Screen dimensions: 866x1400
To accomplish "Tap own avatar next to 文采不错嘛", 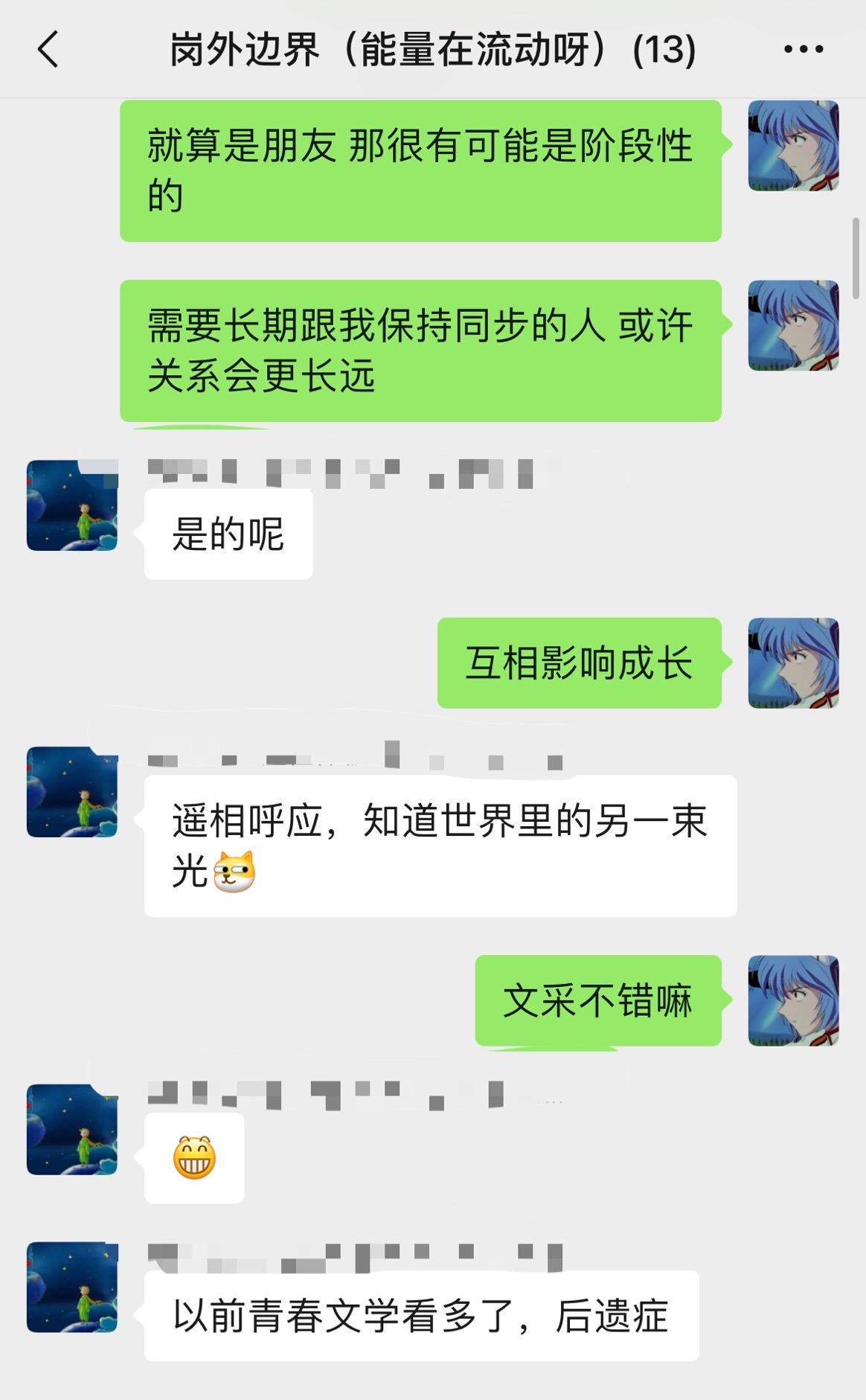I will pos(794,1000).
